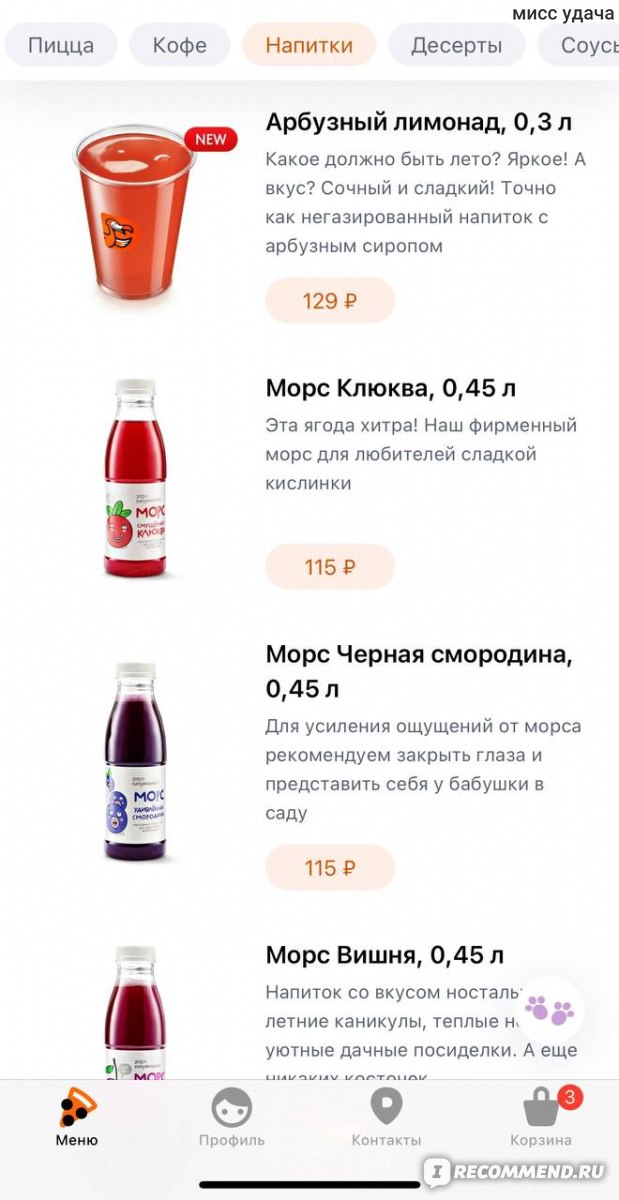The width and height of the screenshot is (619, 1200).
Task: View the Морс Вишня item
Action: pyautogui.click(x=385, y=956)
